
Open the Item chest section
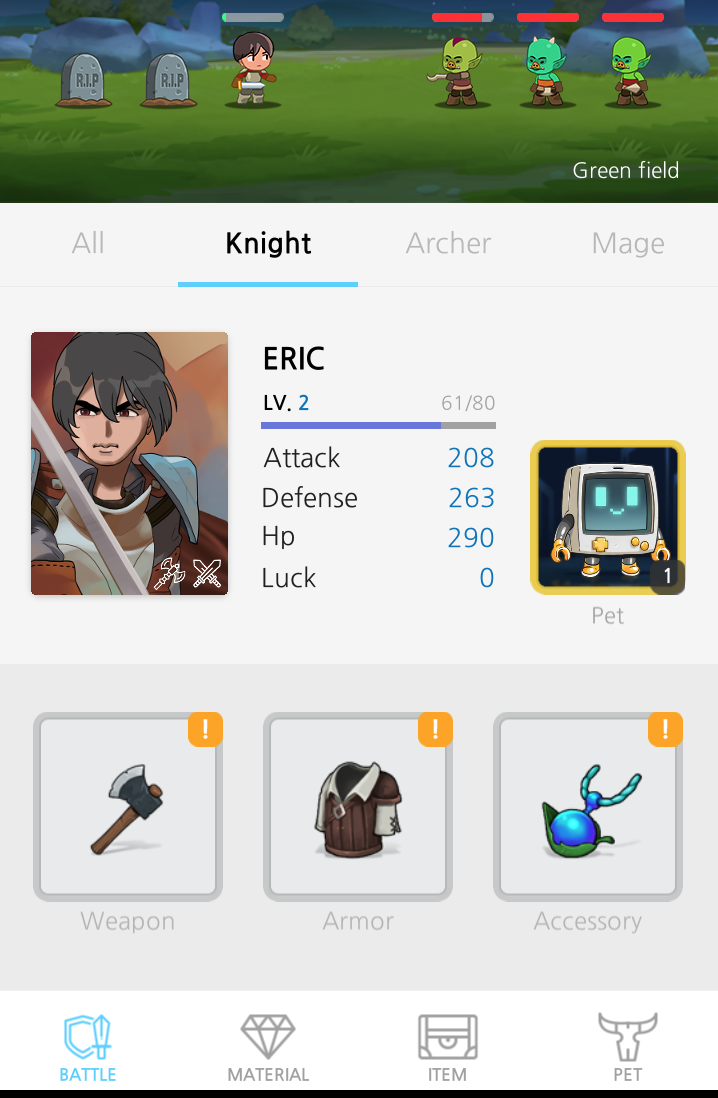click(447, 1047)
